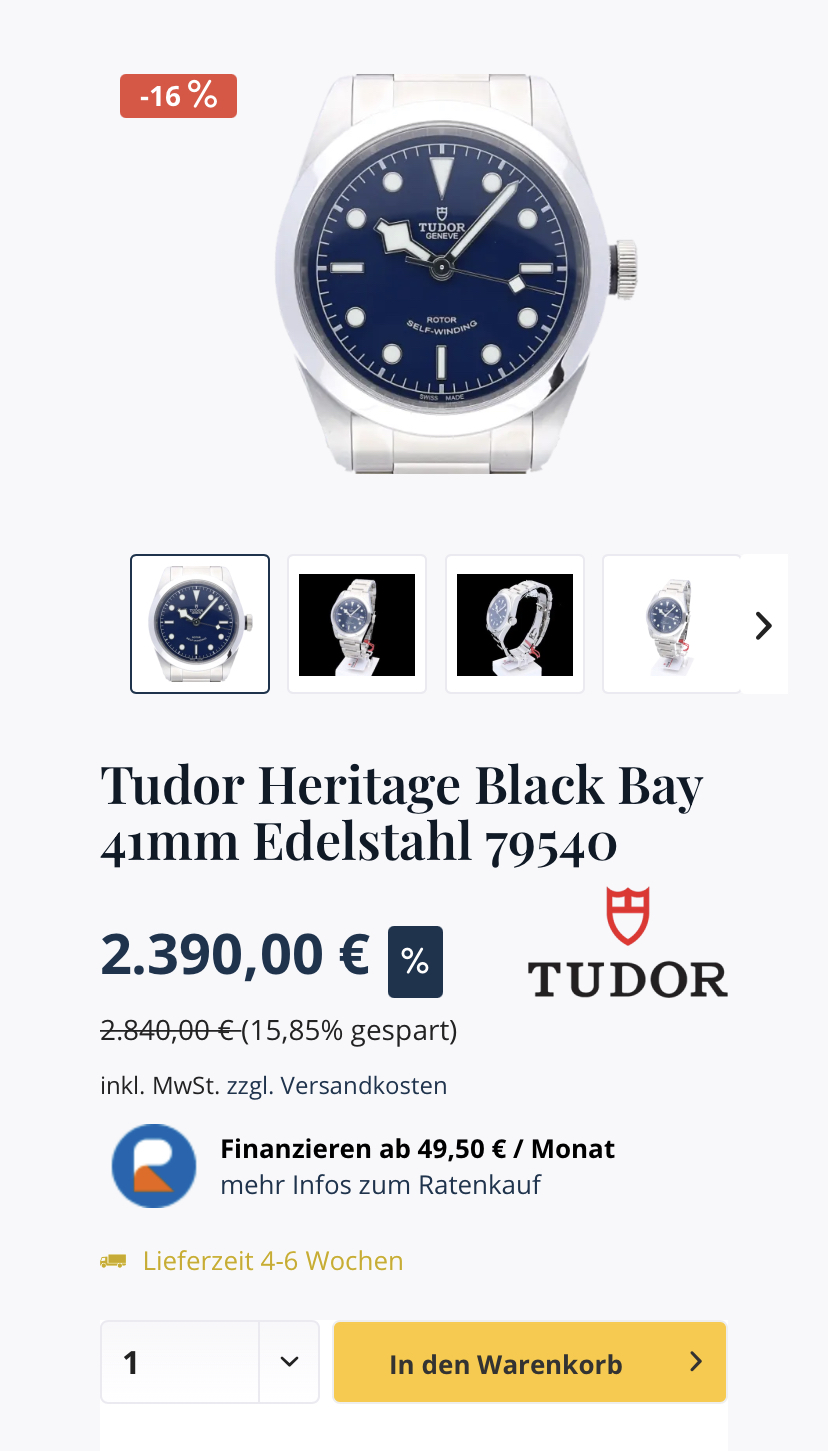
Task: Show next gallery thumbnails with the arrow
Action: 764,625
